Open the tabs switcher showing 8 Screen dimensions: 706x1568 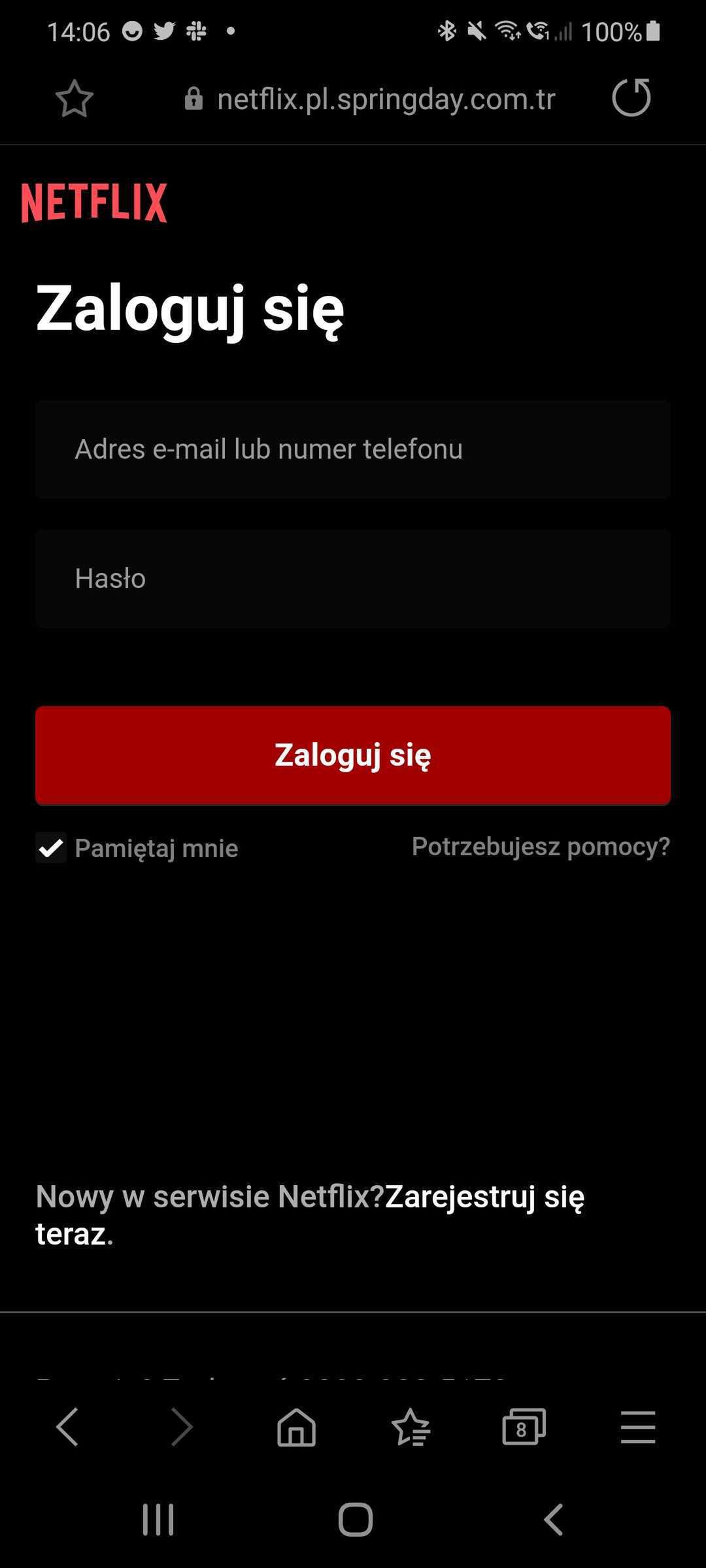(x=524, y=1427)
